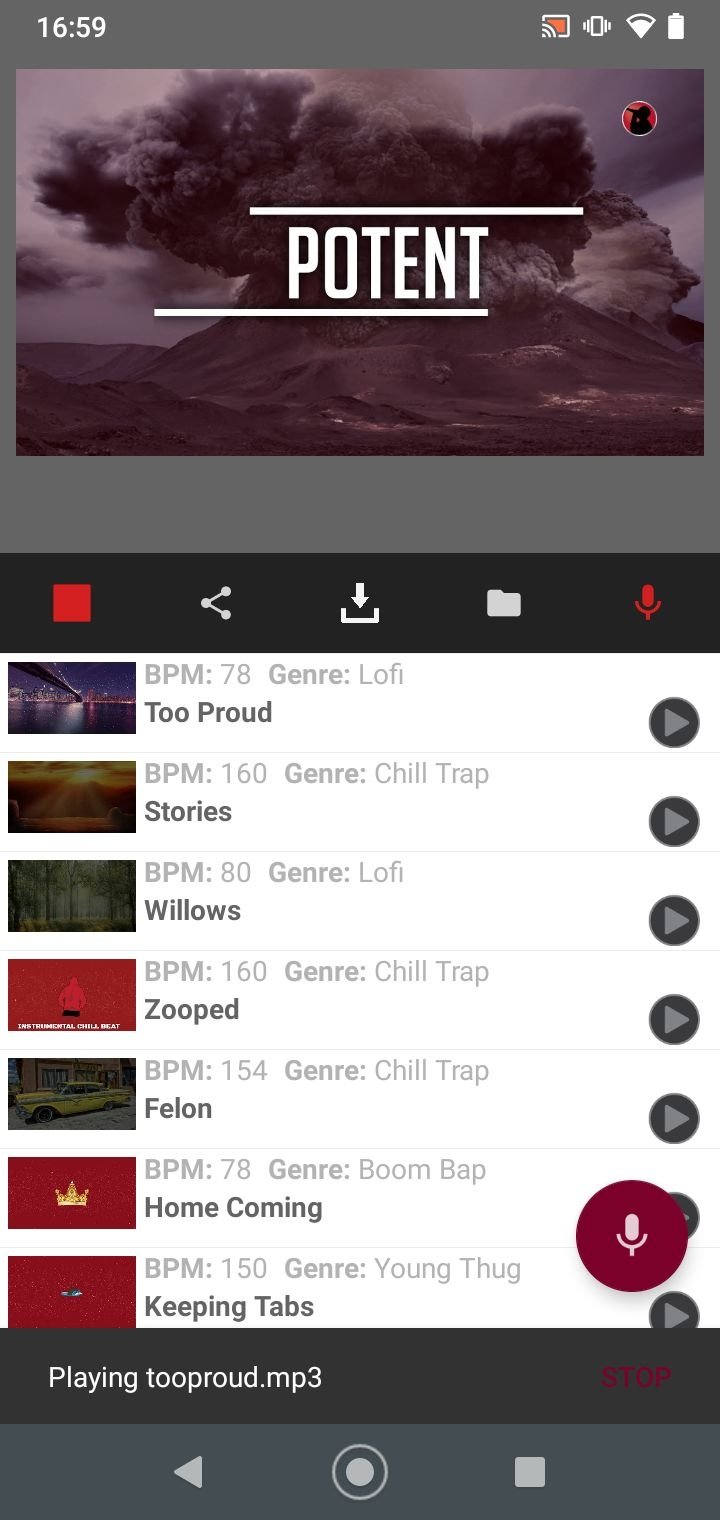720x1520 pixels.
Task: Play the Felon beat
Action: [x=674, y=1118]
